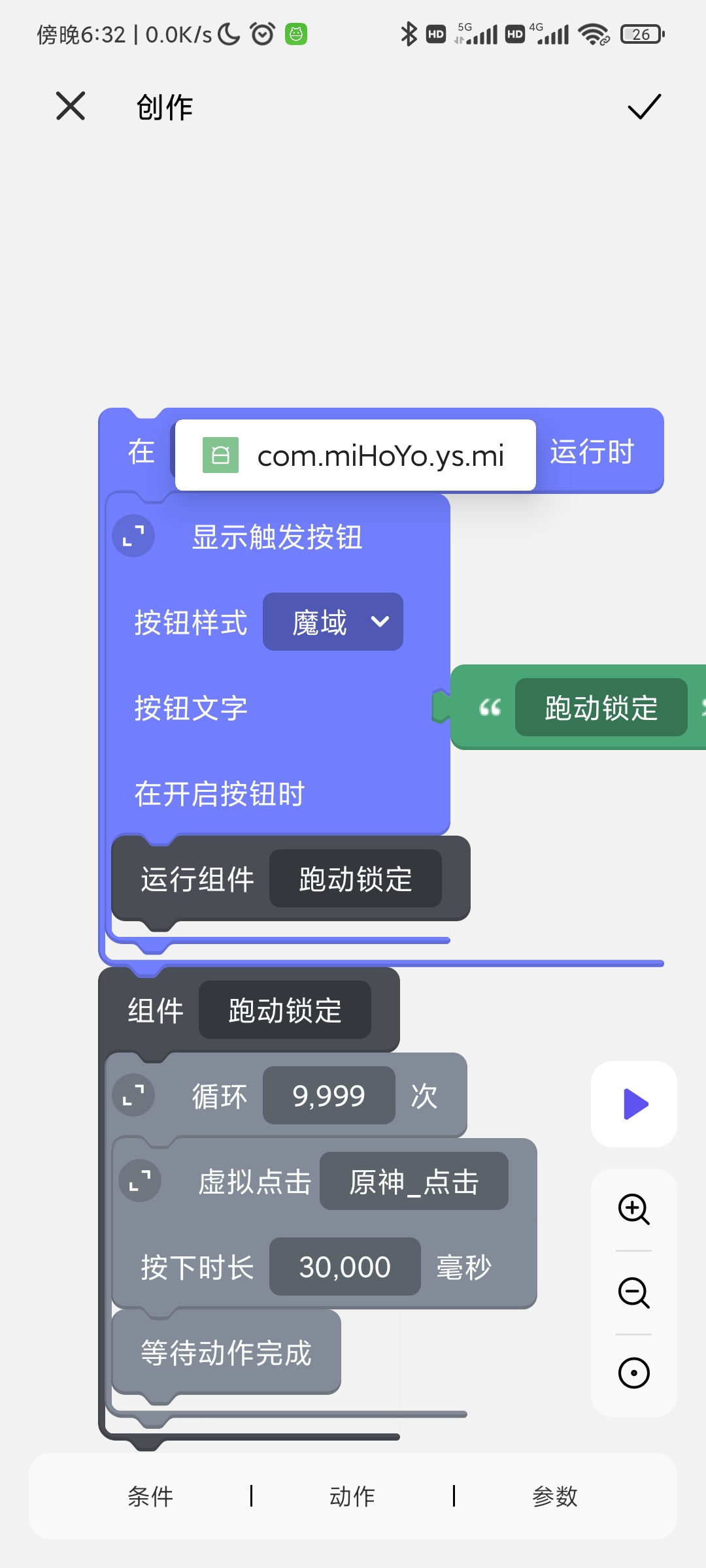Run the script with play button
Viewport: 706px width, 1568px height.
pos(634,1104)
